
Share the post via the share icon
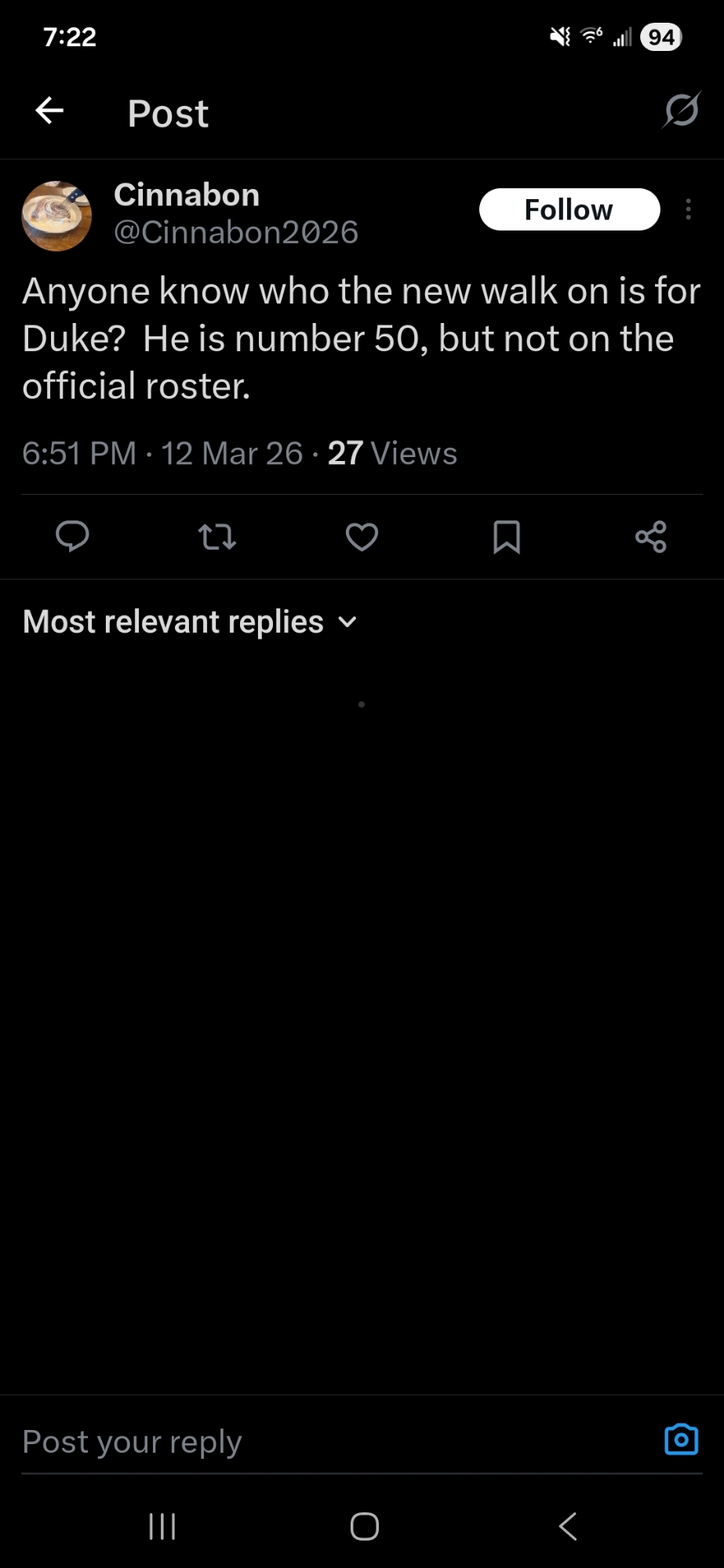(x=650, y=537)
